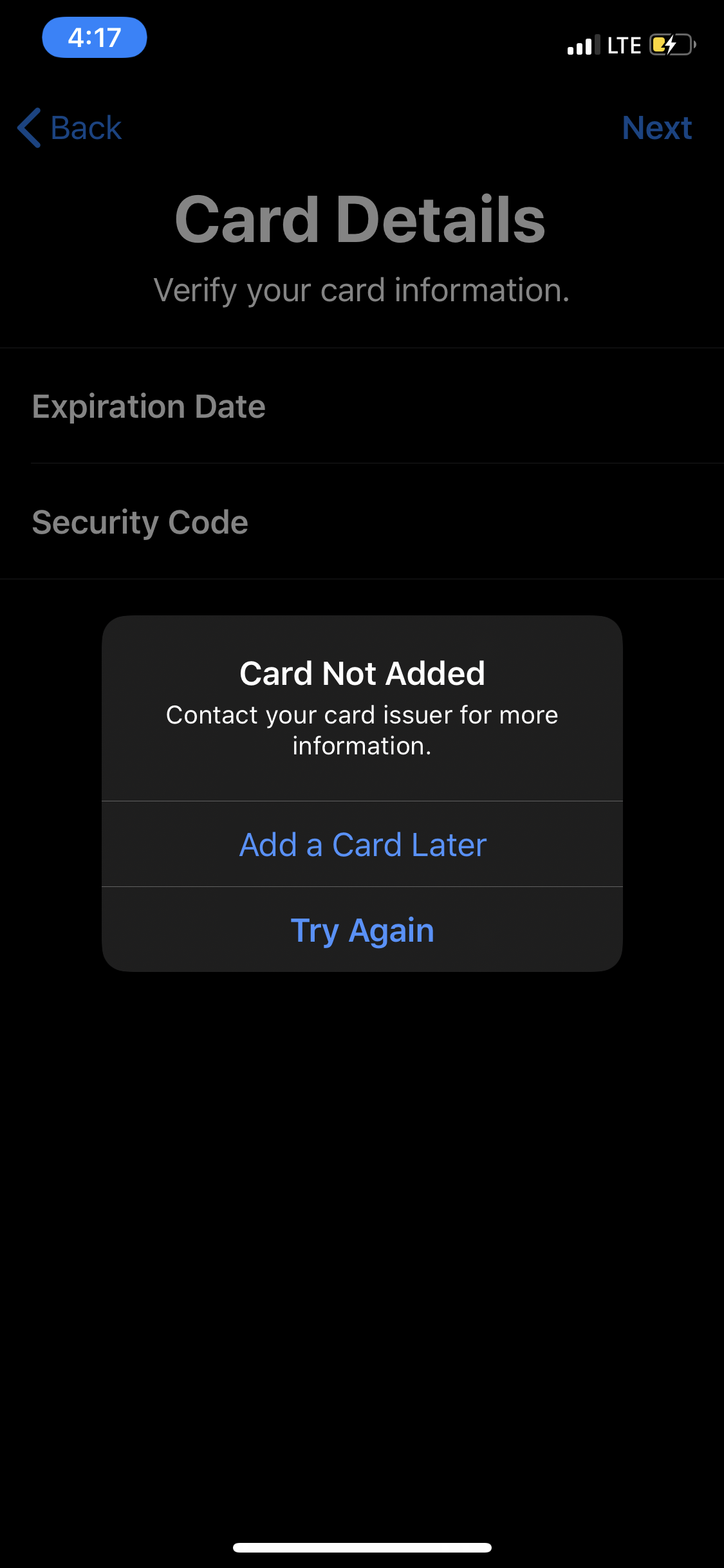Tap Try Again in the dialog
This screenshot has height=1568, width=724.
362,929
